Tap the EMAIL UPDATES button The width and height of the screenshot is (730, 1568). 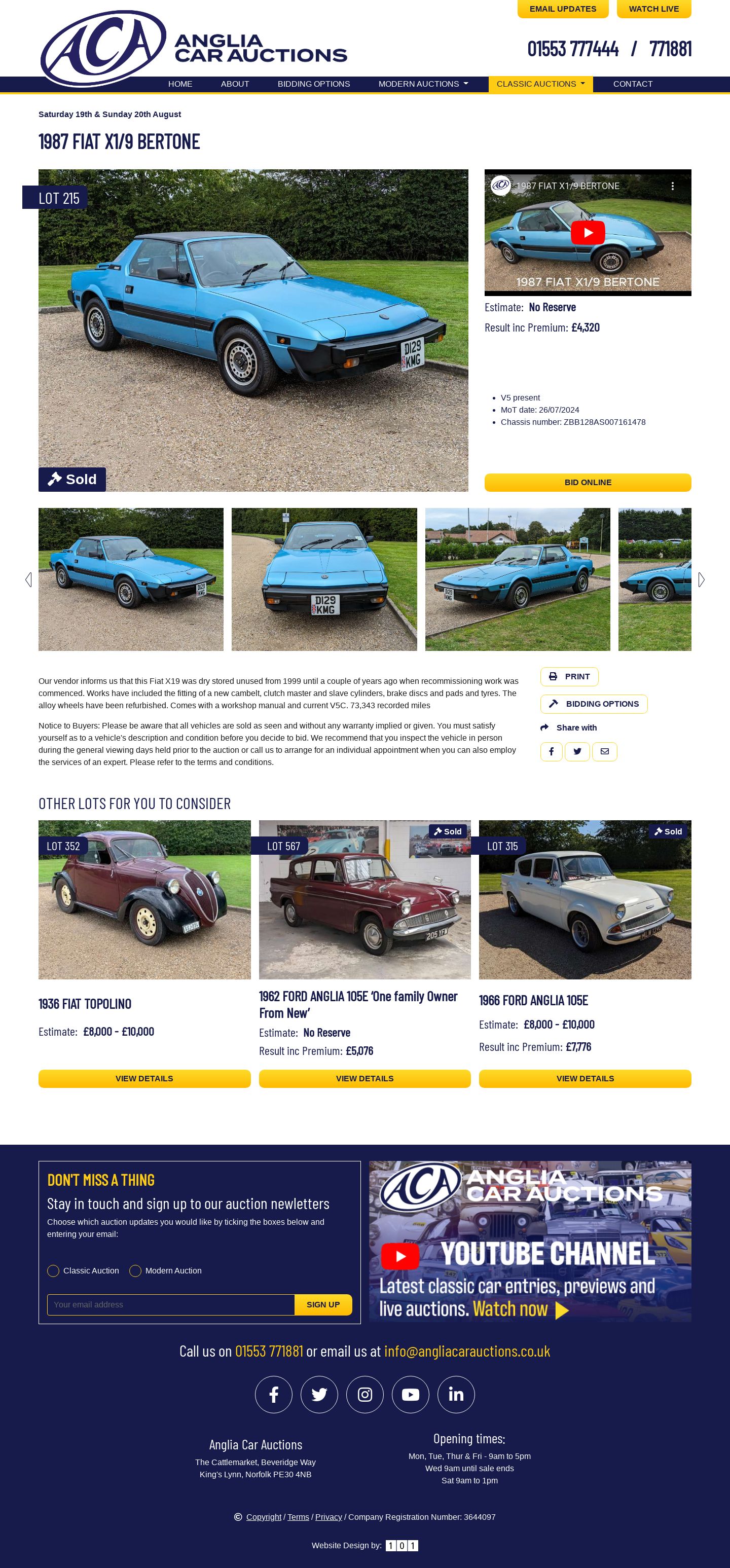563,9
